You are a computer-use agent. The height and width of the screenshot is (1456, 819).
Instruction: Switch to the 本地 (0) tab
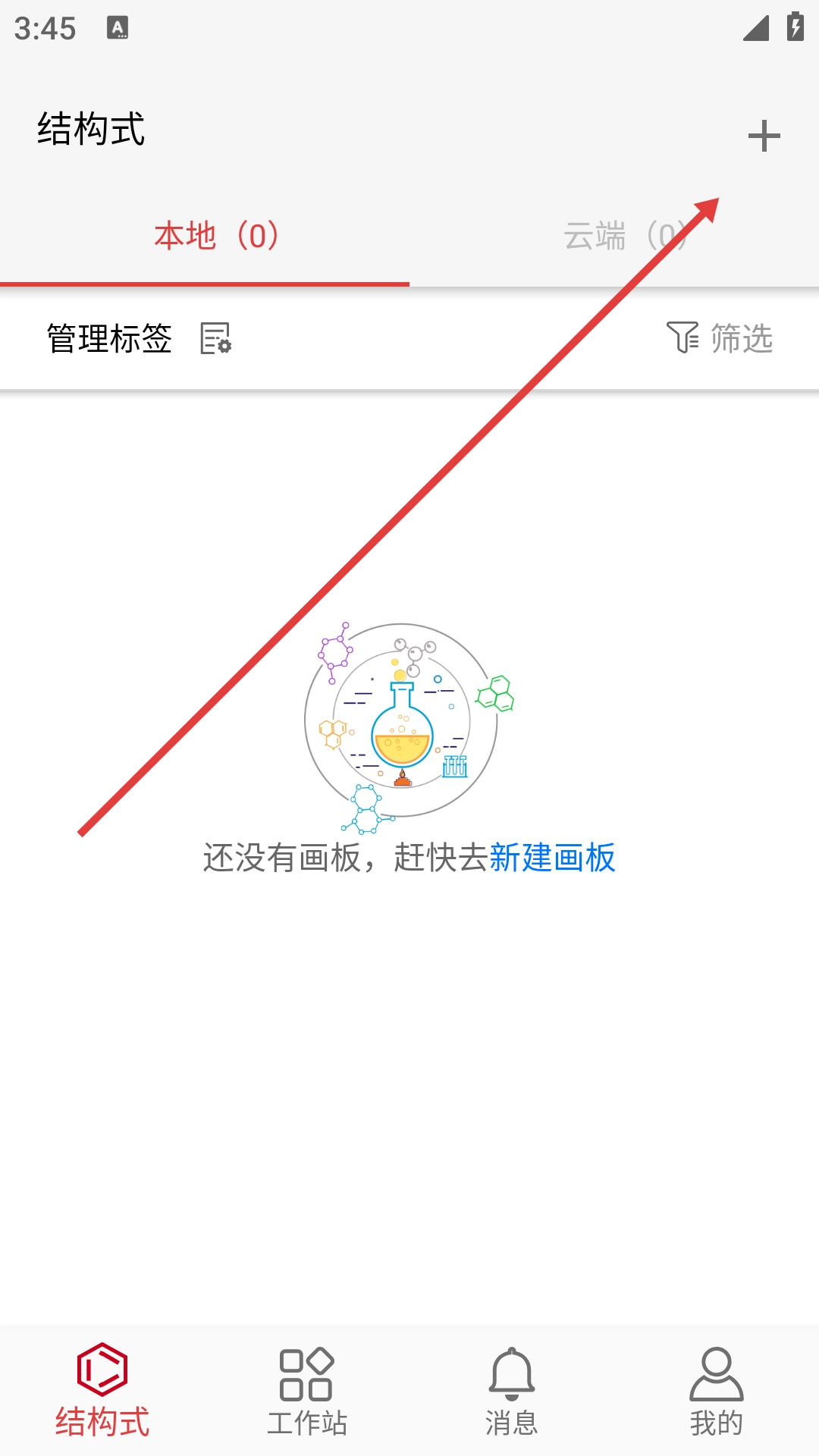pyautogui.click(x=216, y=236)
